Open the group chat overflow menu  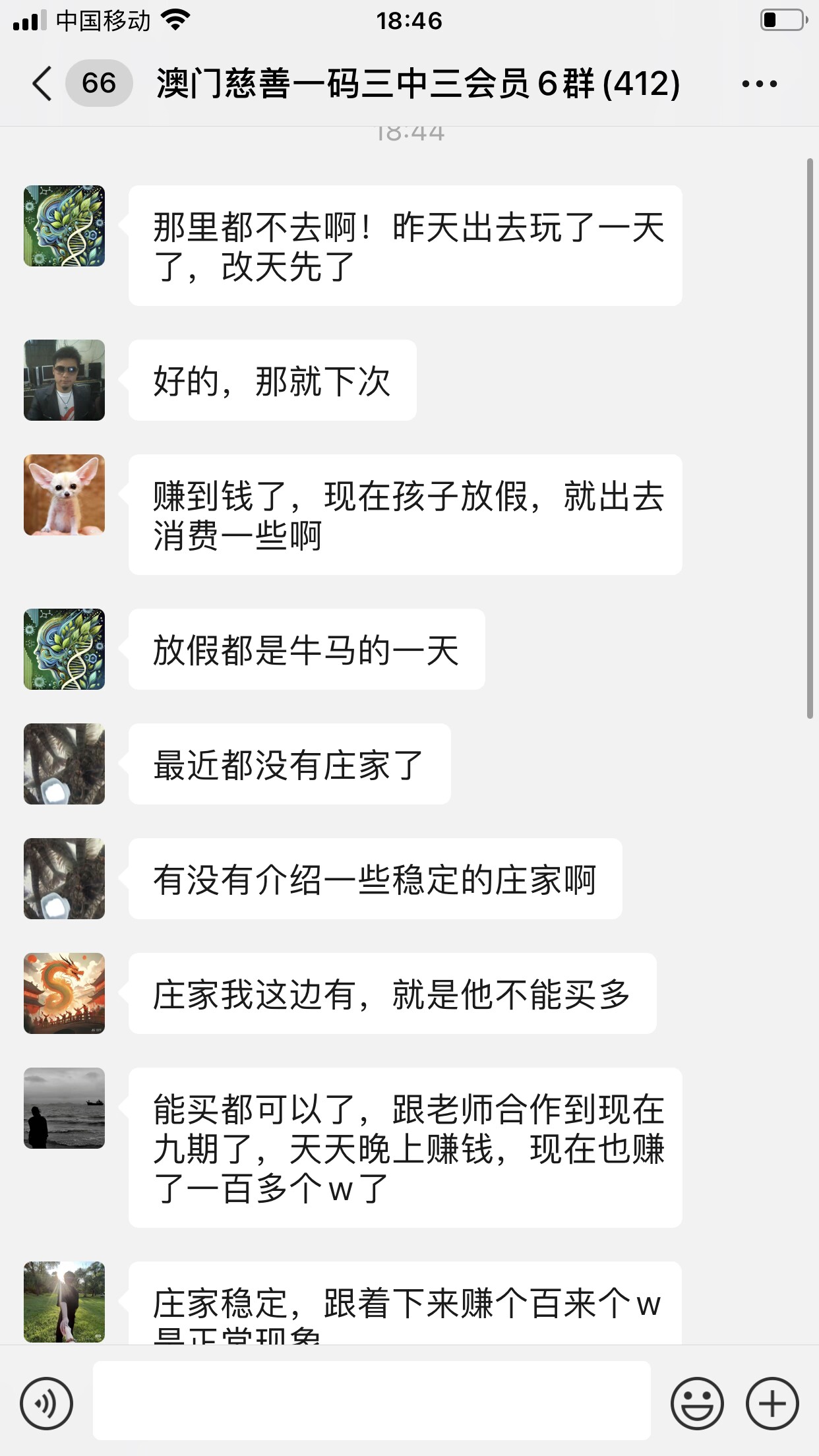click(759, 84)
